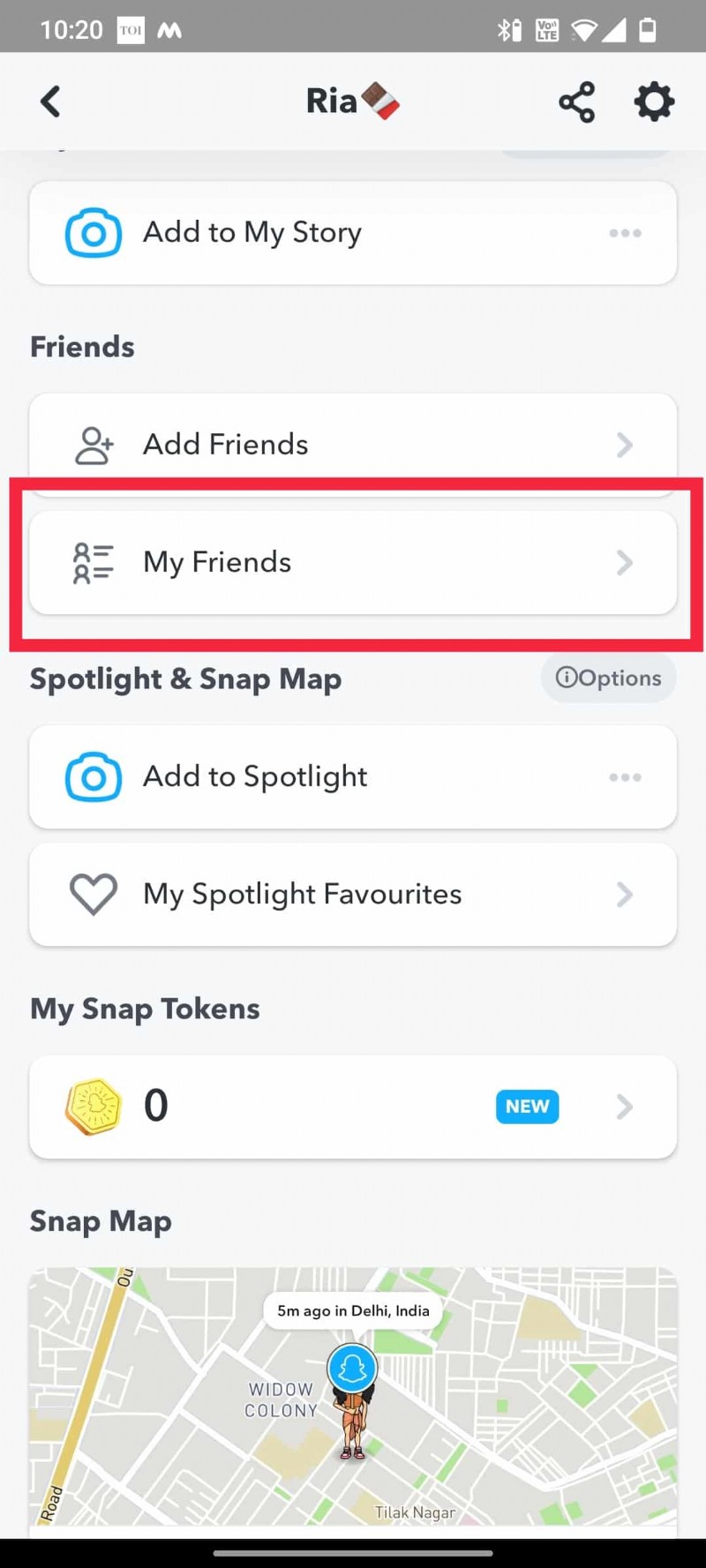This screenshot has width=706, height=1568.
Task: Select the Friends section header
Action: 81,347
